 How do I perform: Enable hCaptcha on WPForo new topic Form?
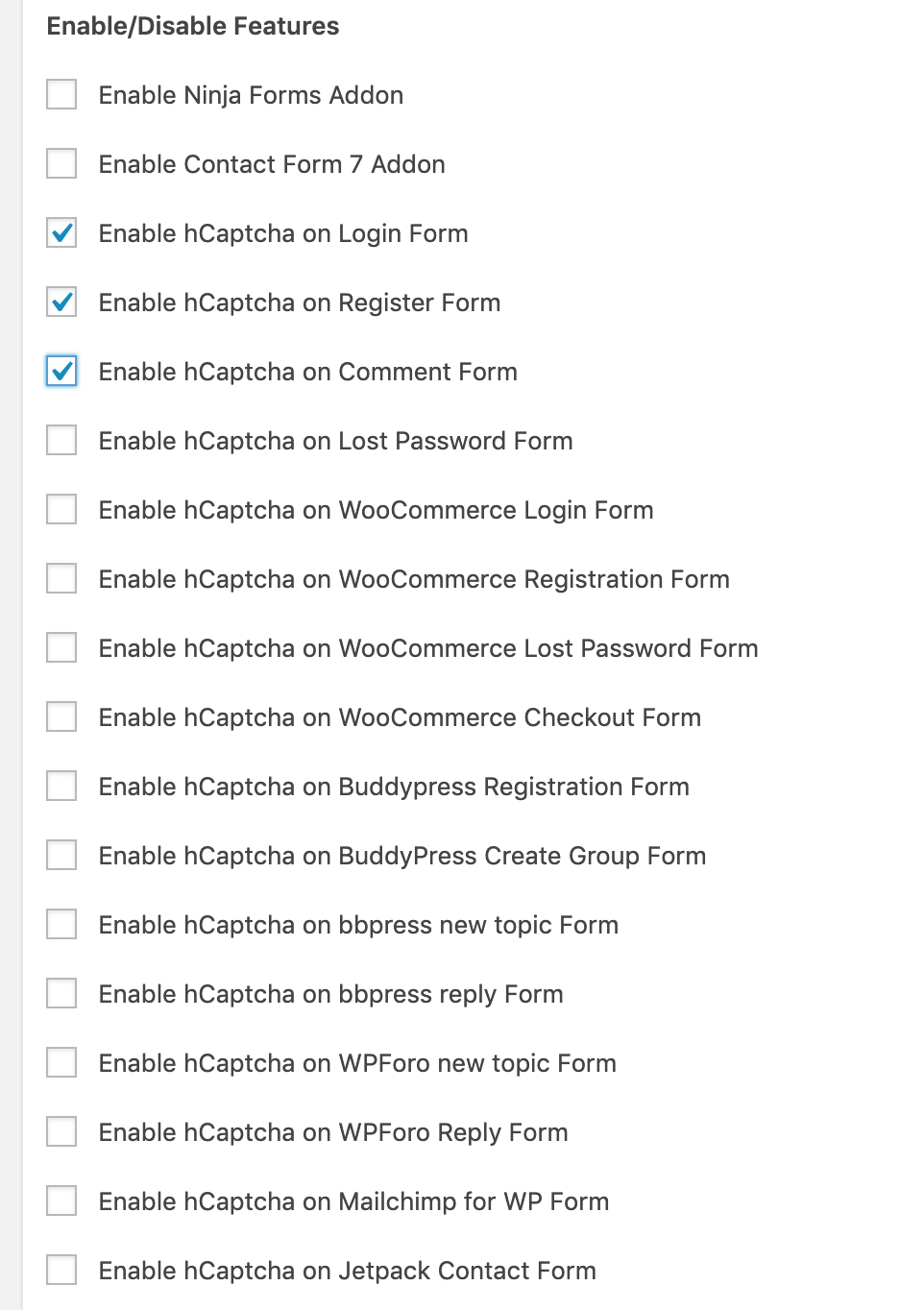[61, 1062]
